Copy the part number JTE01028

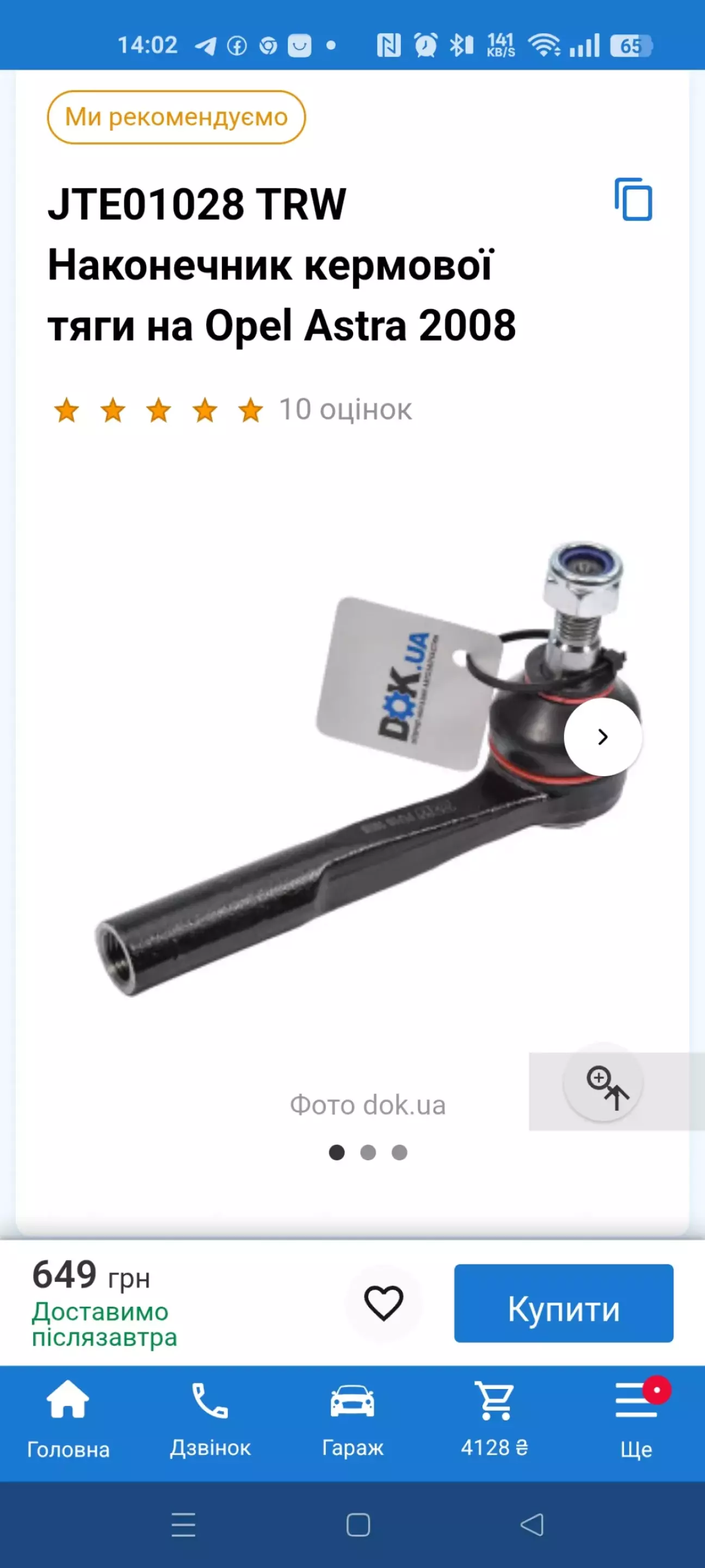click(x=633, y=200)
